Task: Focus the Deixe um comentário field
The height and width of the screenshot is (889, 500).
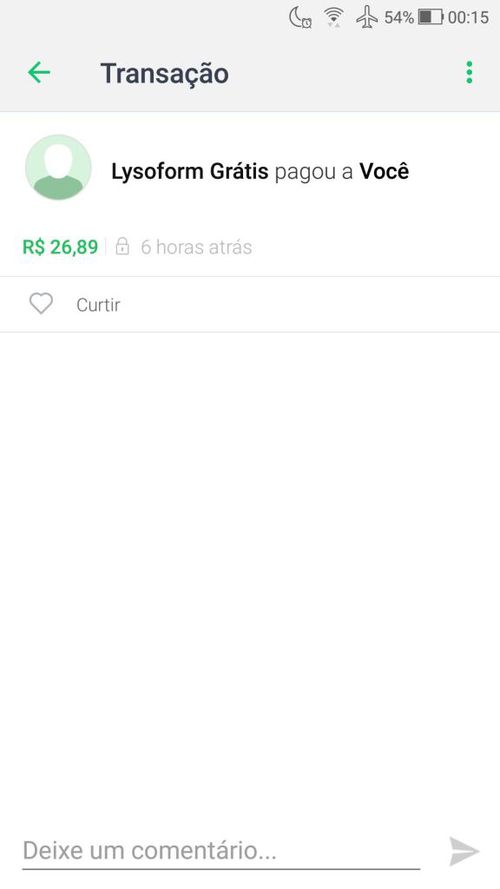Action: (221, 851)
